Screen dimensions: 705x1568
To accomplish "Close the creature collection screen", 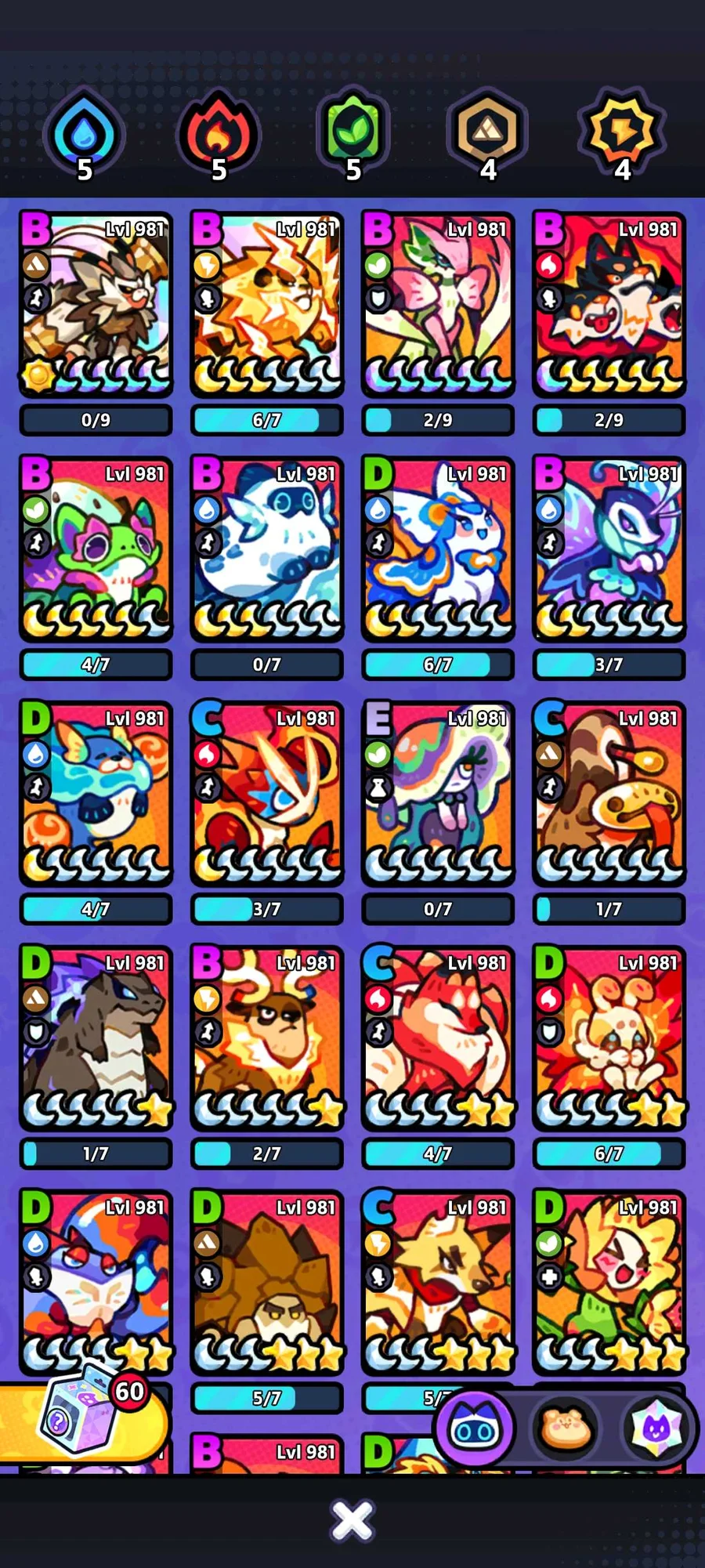I will 352,1521.
